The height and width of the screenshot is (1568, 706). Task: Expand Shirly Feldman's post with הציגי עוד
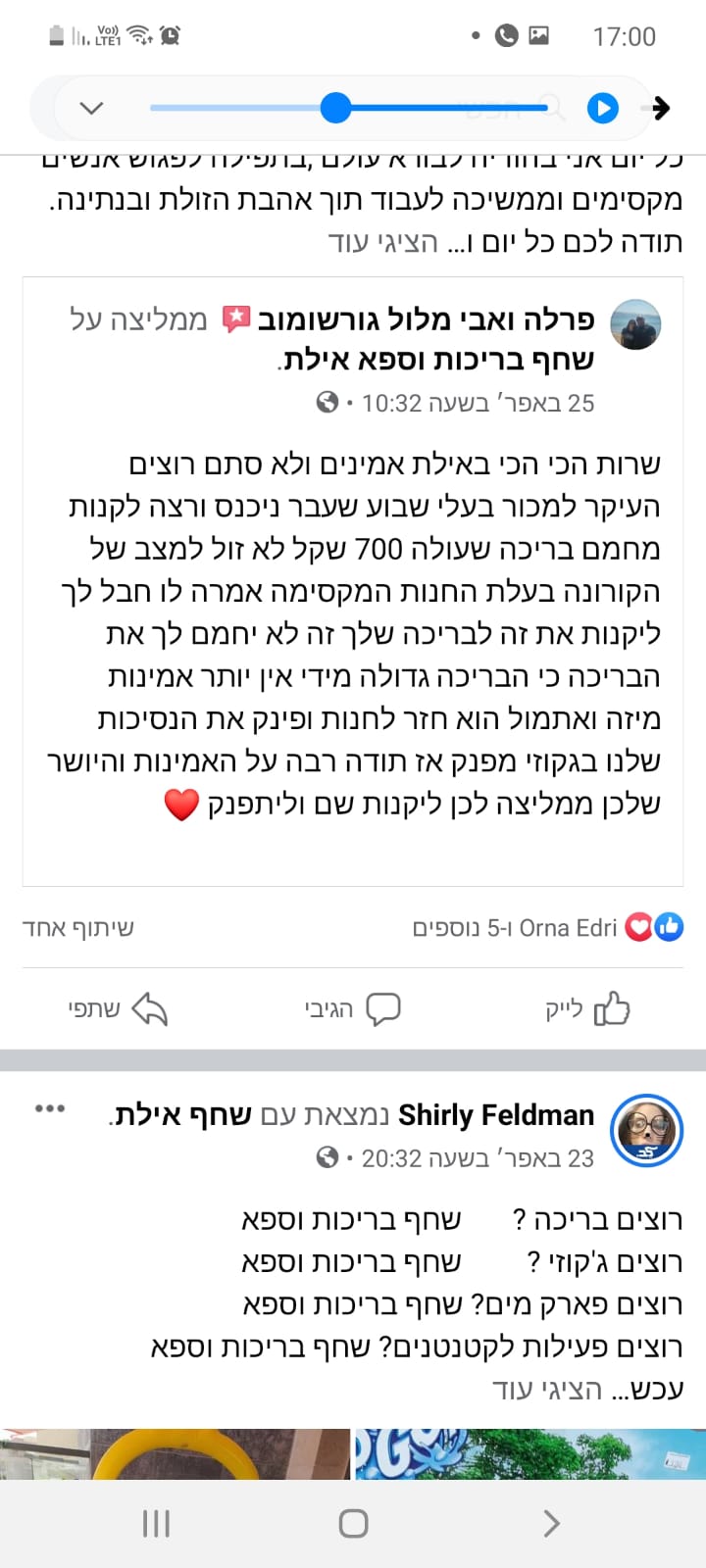pyautogui.click(x=547, y=1390)
